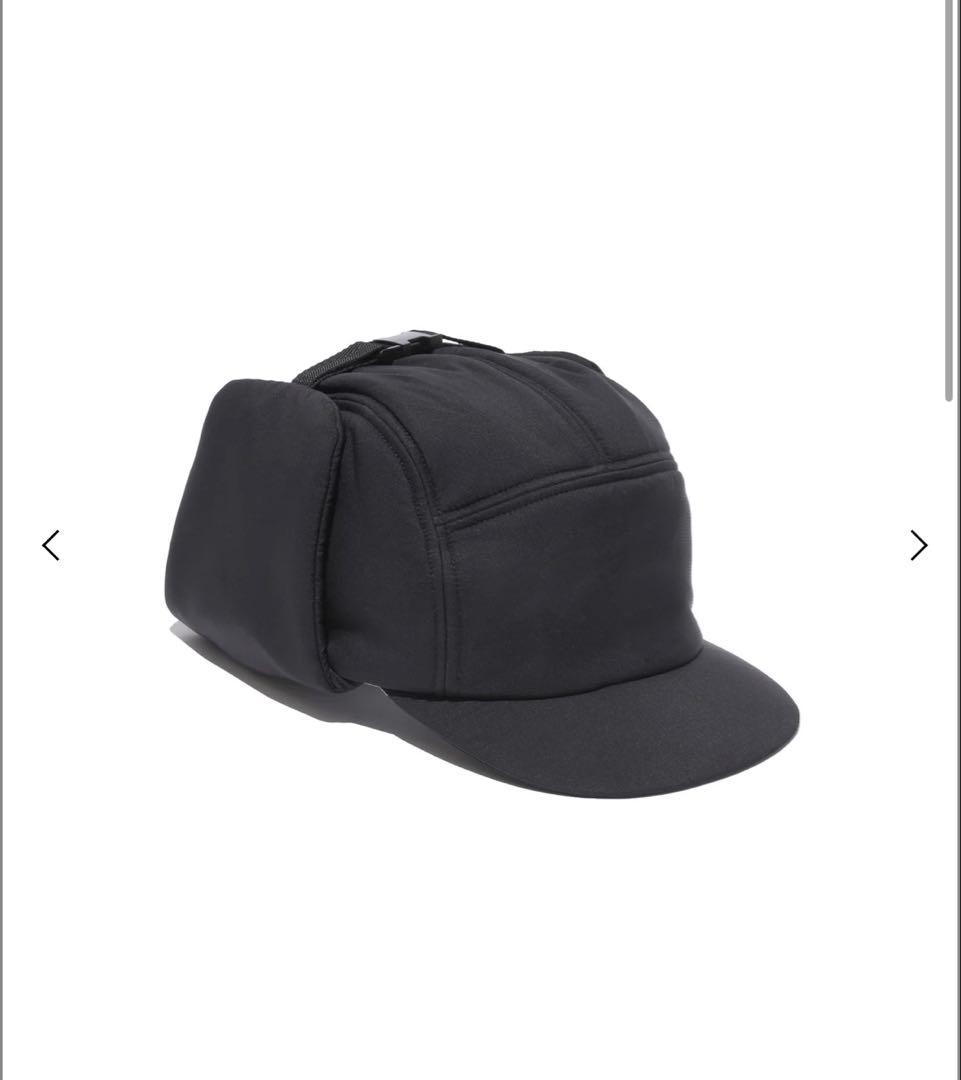Go to the previous product image
The image size is (961, 1080).
click(51, 545)
